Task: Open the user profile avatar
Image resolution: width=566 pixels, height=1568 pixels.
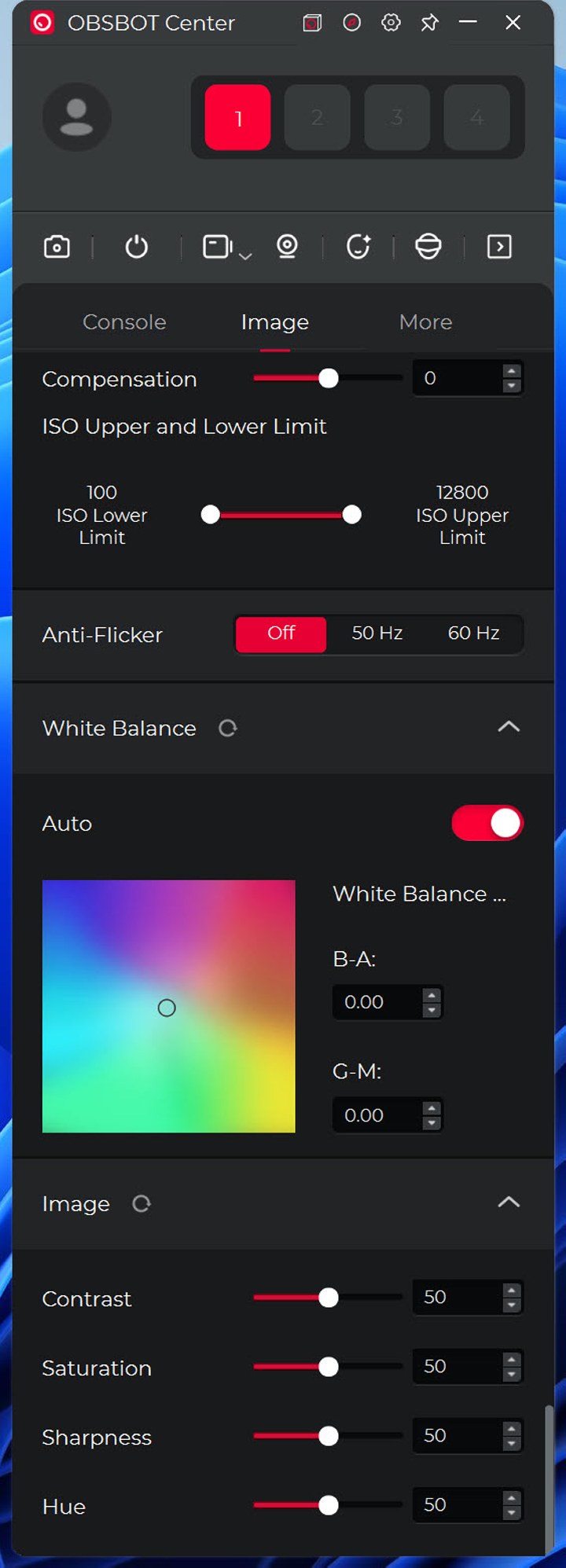Action: (x=76, y=118)
